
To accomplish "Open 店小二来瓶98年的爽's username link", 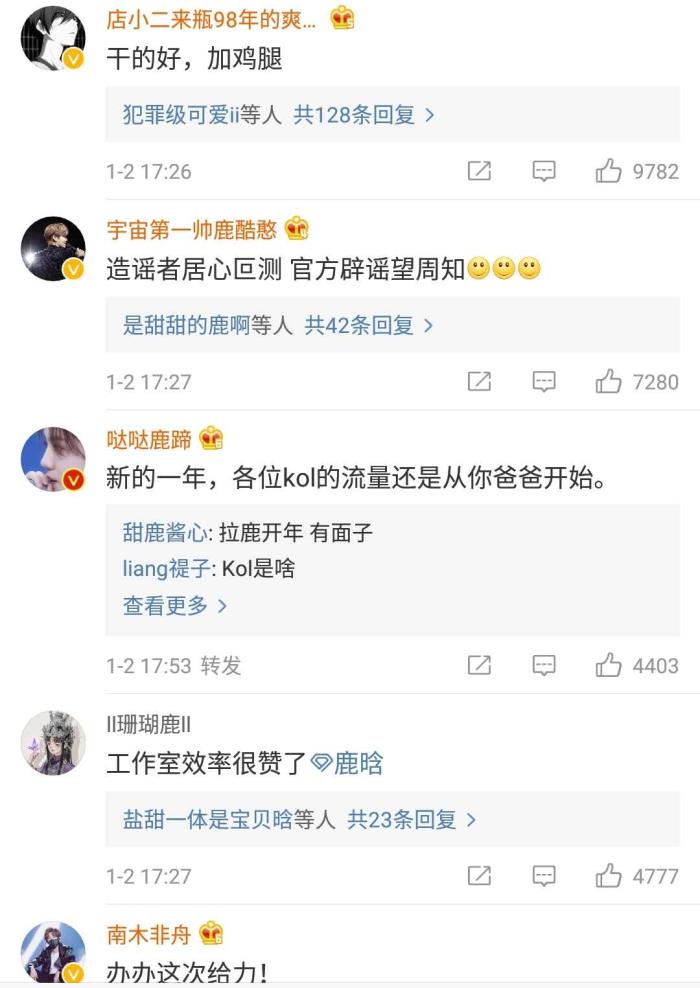I will (x=211, y=18).
